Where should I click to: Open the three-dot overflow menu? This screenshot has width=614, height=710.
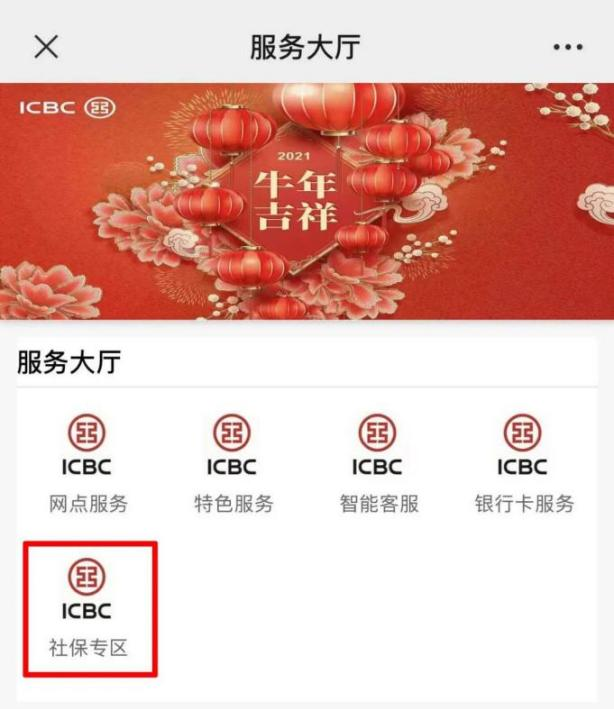(567, 47)
